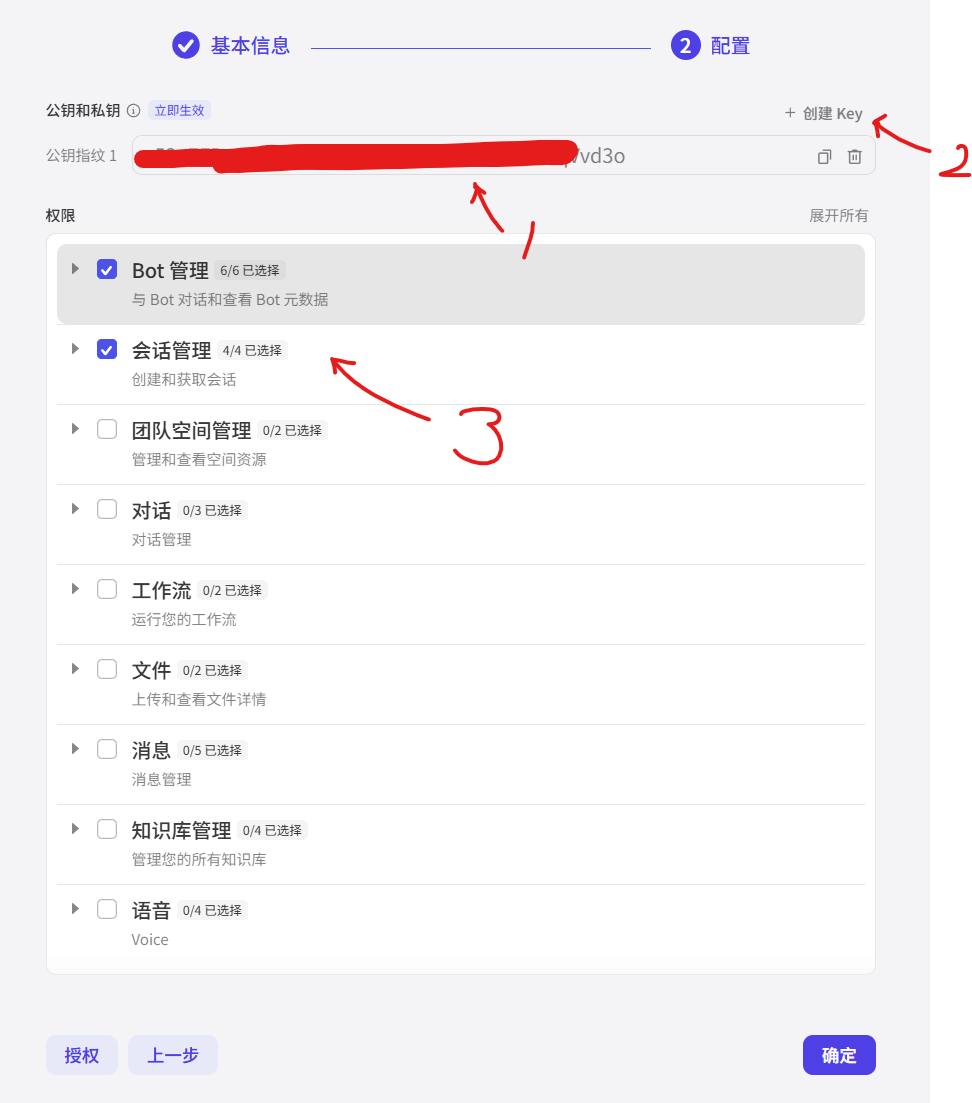Viewport: 972px width, 1103px height.
Task: Tick the 文件 permission checkbox
Action: click(107, 669)
